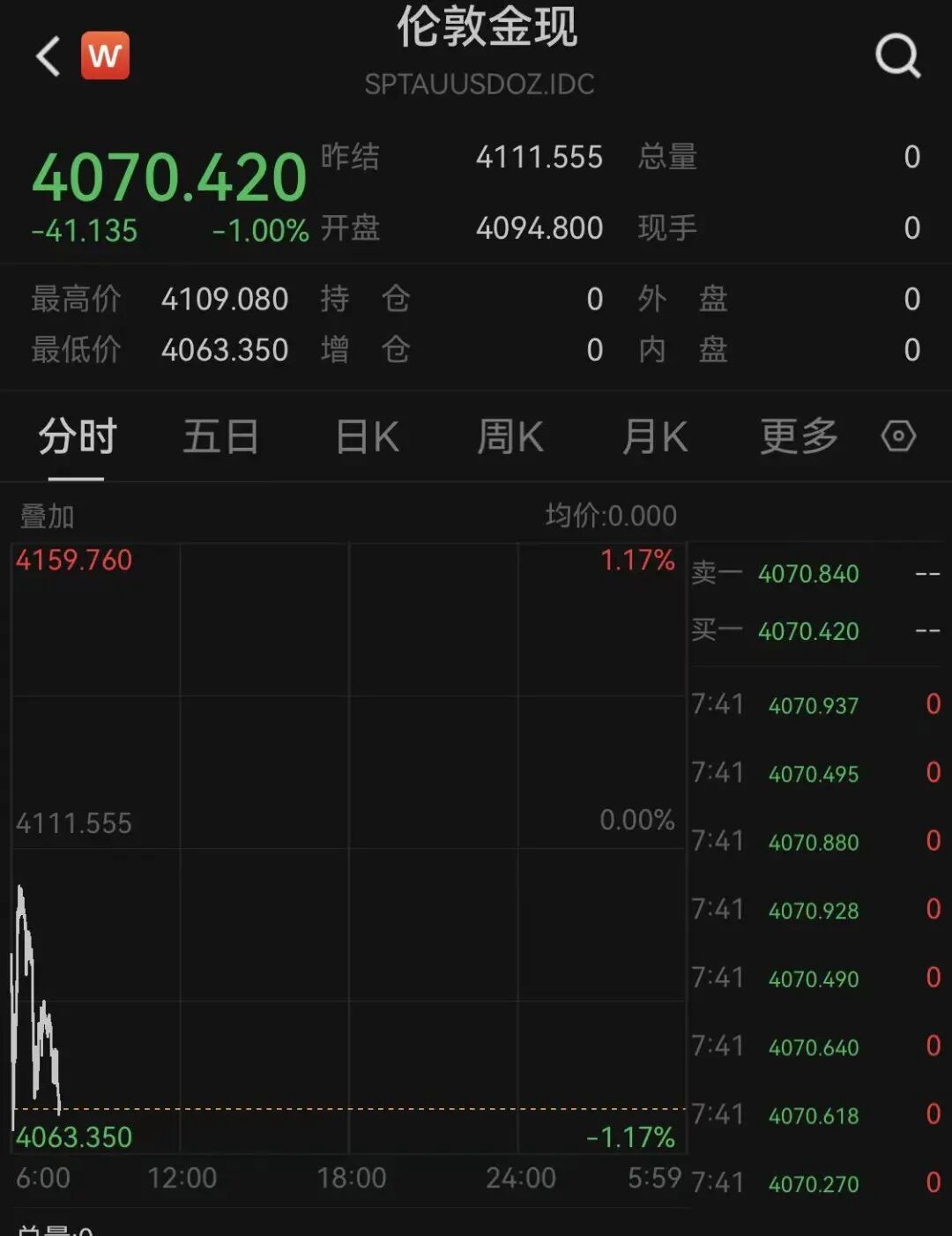The height and width of the screenshot is (1236, 952).
Task: Switch to the 日K chart tab
Action: point(367,436)
